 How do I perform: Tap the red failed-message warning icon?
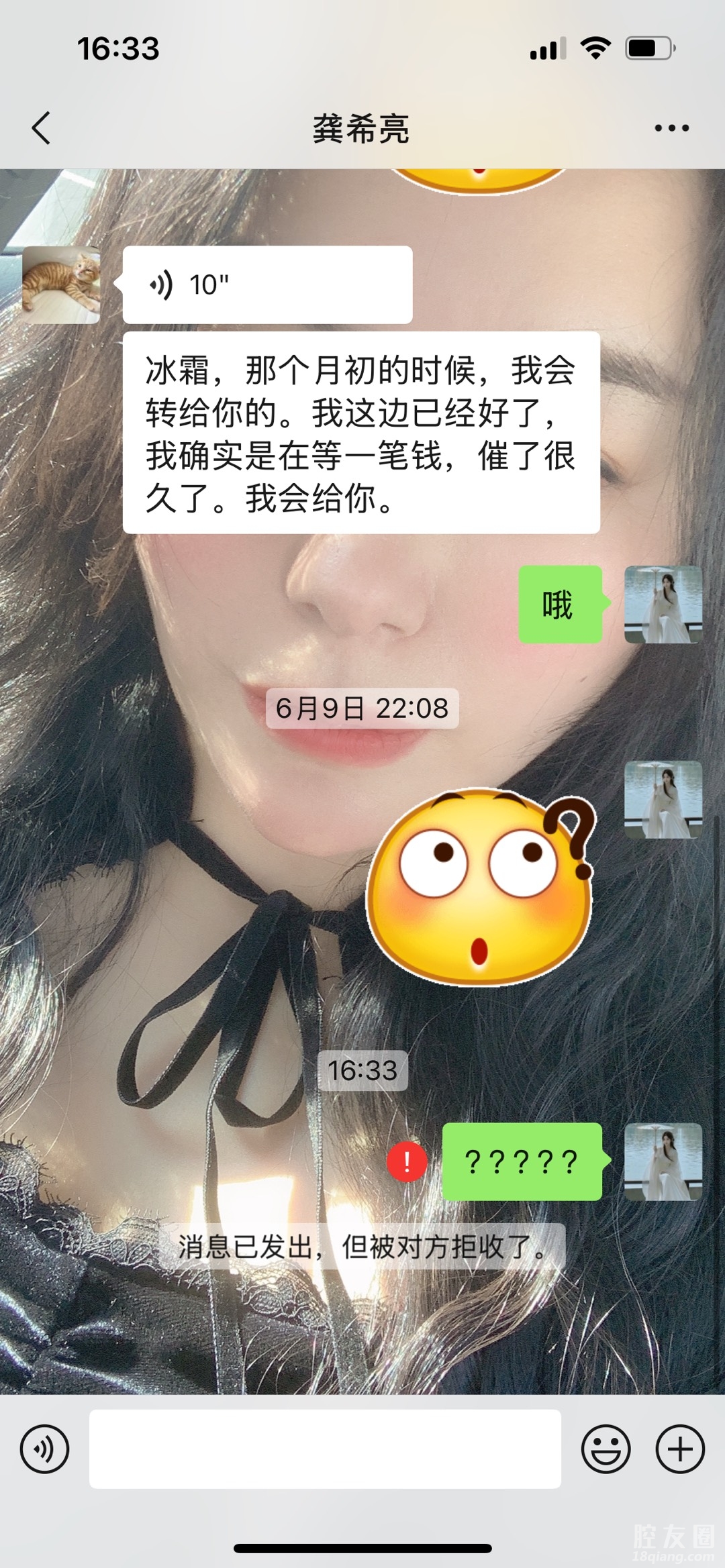(407, 1161)
